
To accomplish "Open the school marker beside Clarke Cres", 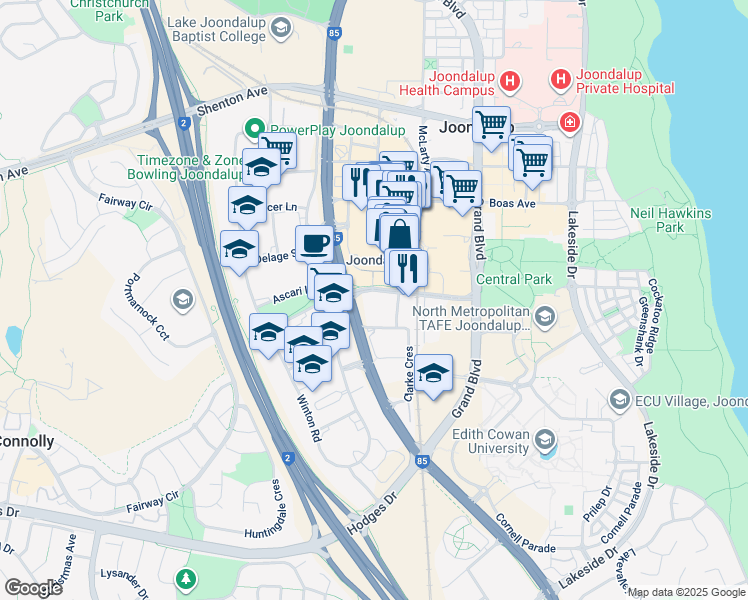I will coord(434,372).
